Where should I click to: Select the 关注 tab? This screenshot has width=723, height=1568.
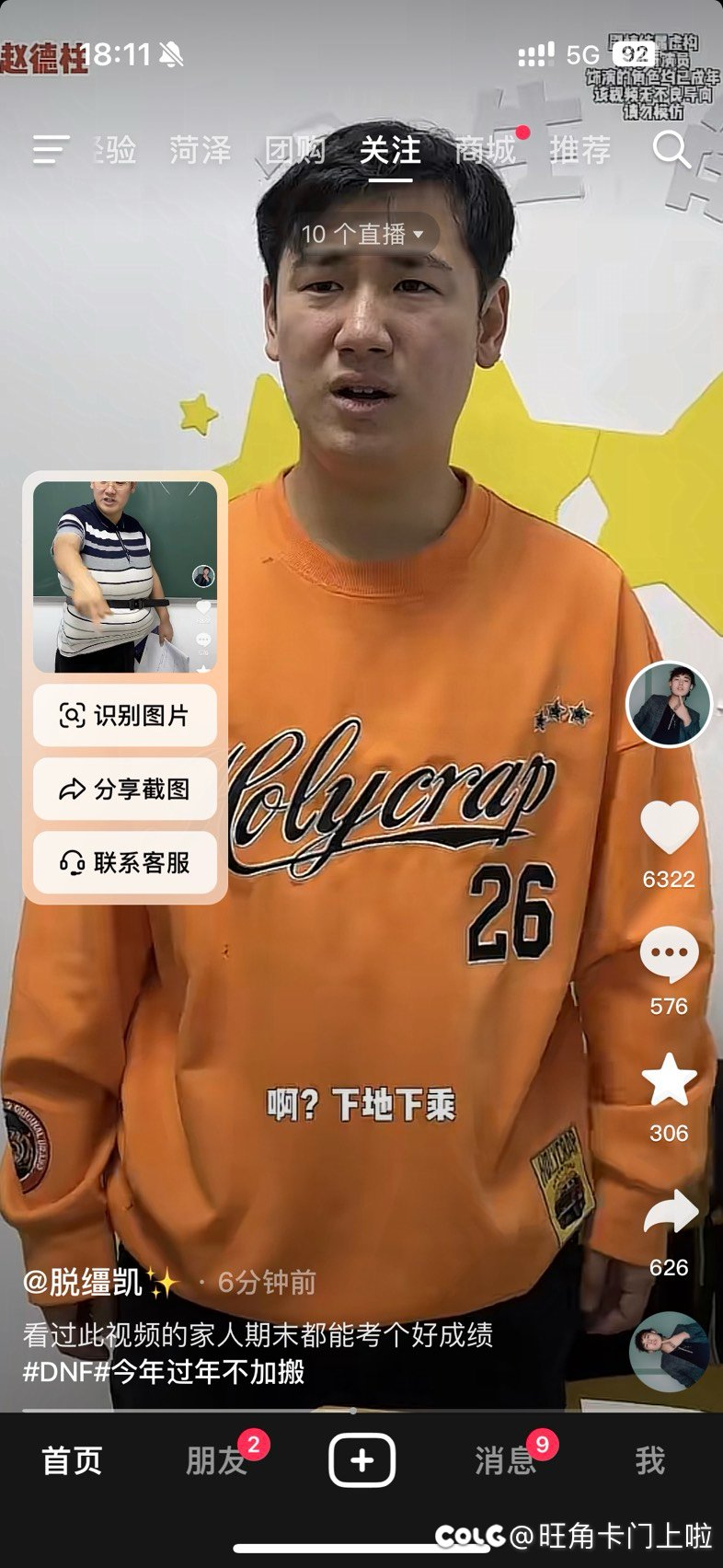tap(390, 149)
